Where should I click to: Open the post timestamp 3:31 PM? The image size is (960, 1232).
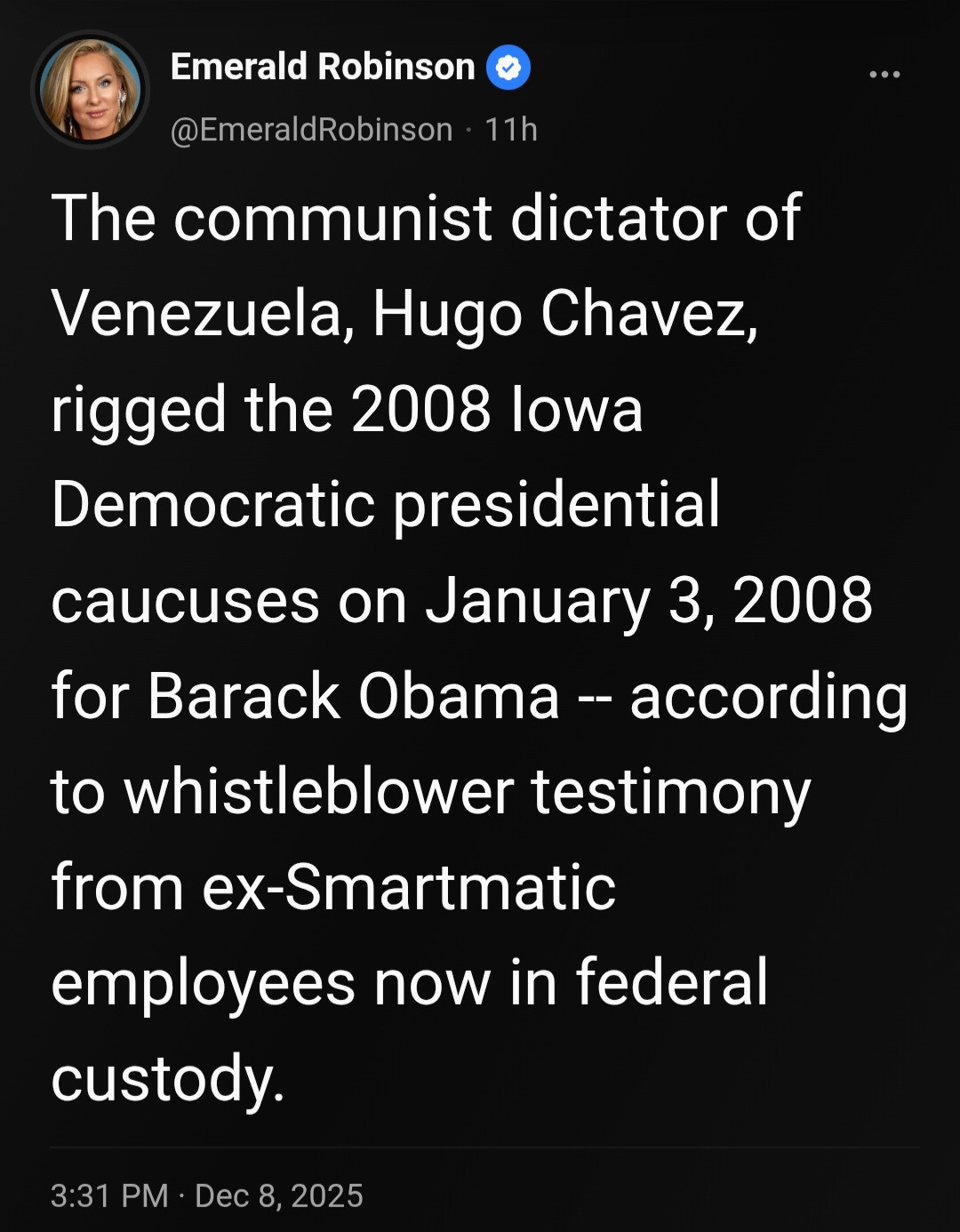109,1196
